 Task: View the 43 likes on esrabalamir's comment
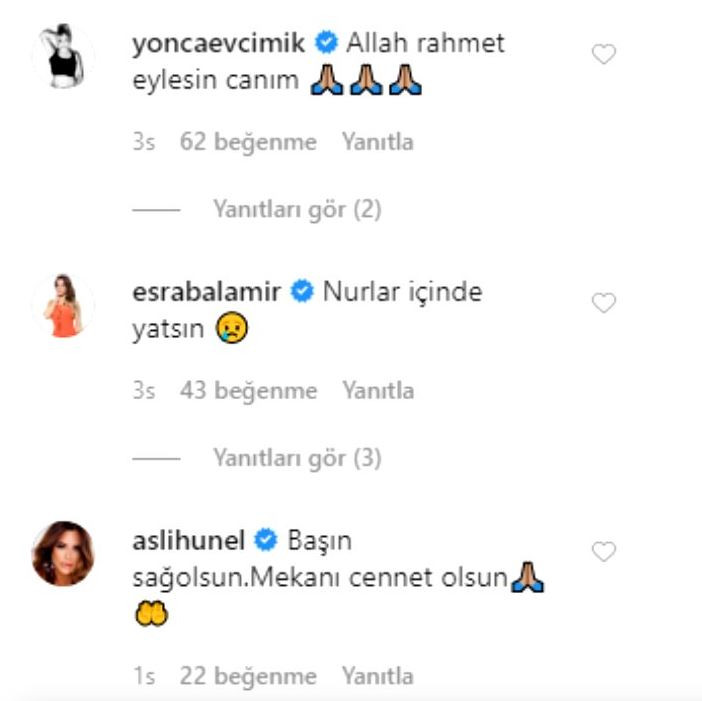247,390
